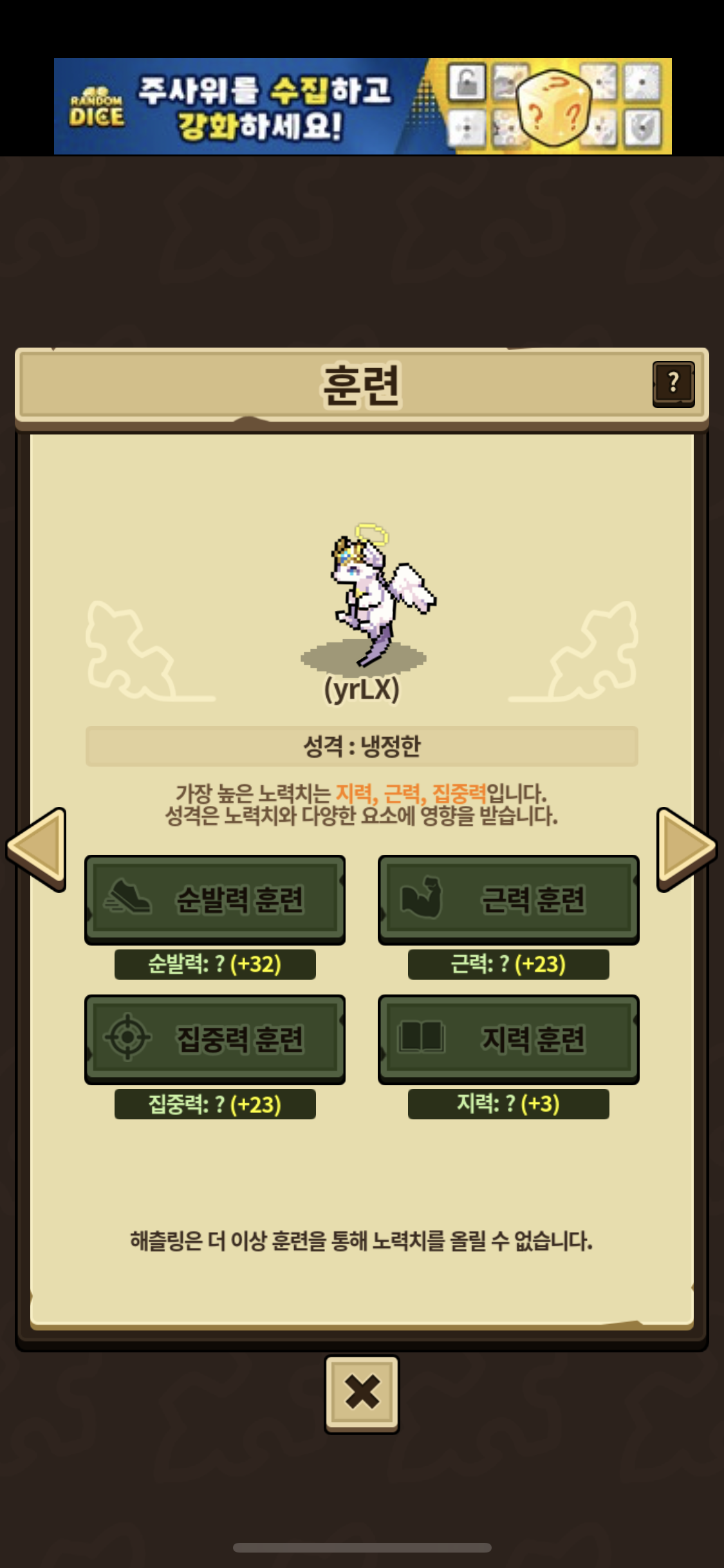Start 근력 훈련 (strength training)
The image size is (724, 1568).
(508, 899)
